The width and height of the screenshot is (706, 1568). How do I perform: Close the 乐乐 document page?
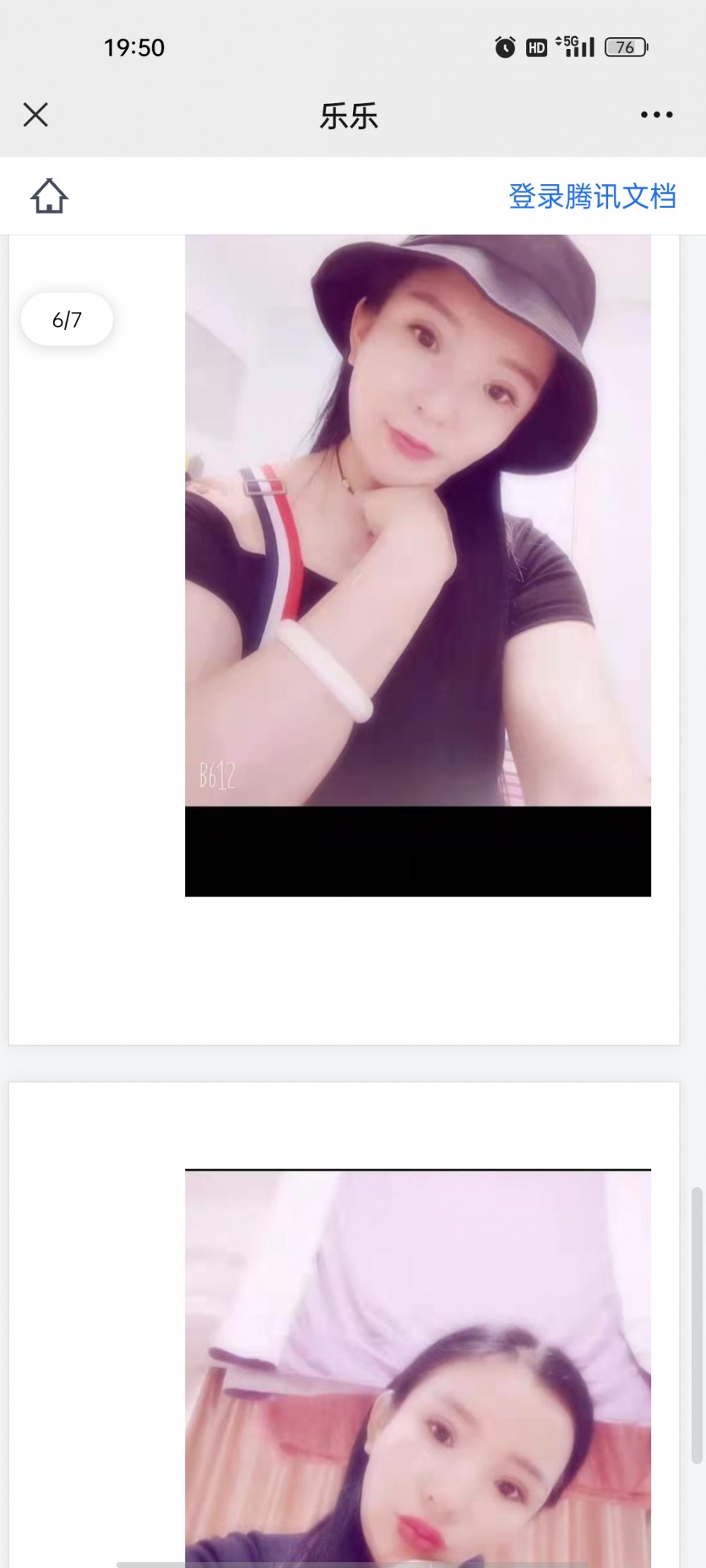coord(36,115)
